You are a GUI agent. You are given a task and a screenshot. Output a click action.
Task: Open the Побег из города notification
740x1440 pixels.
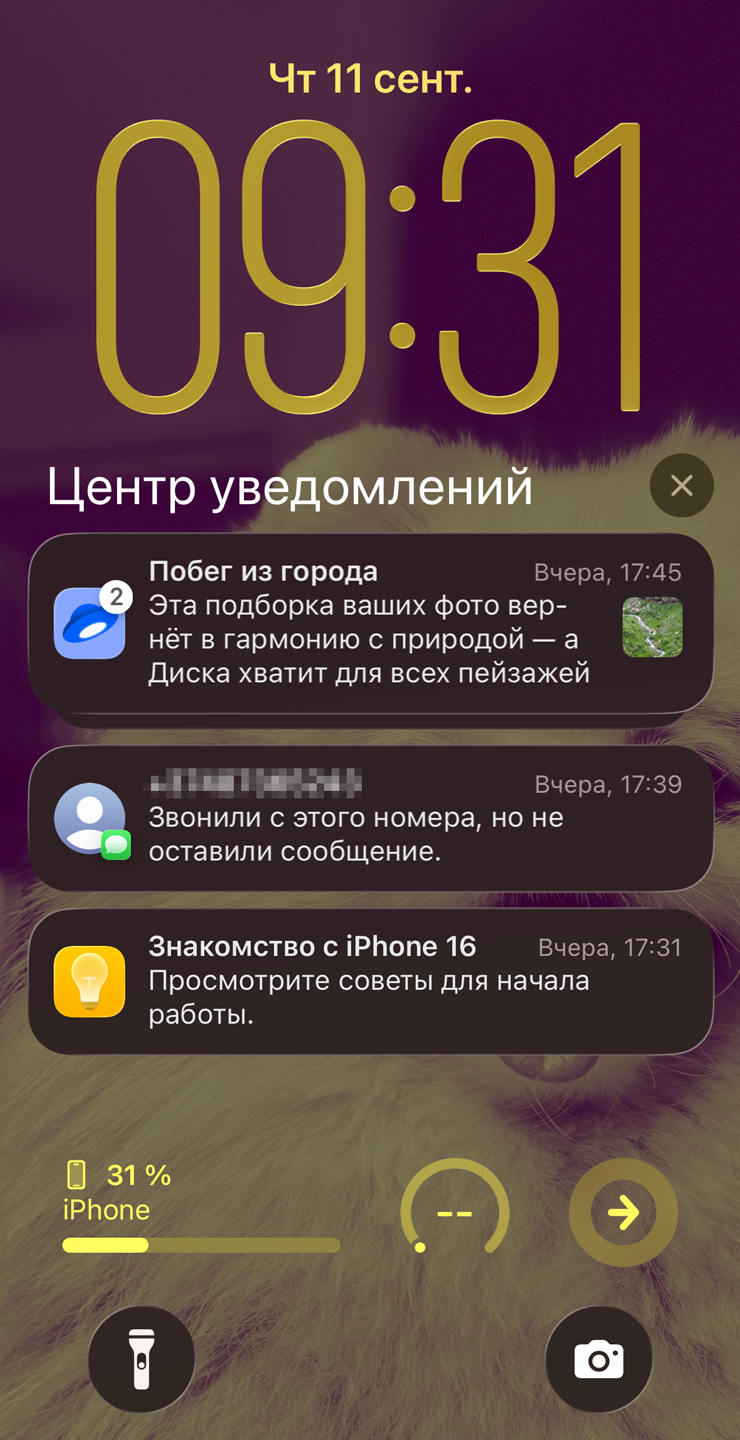[370, 624]
